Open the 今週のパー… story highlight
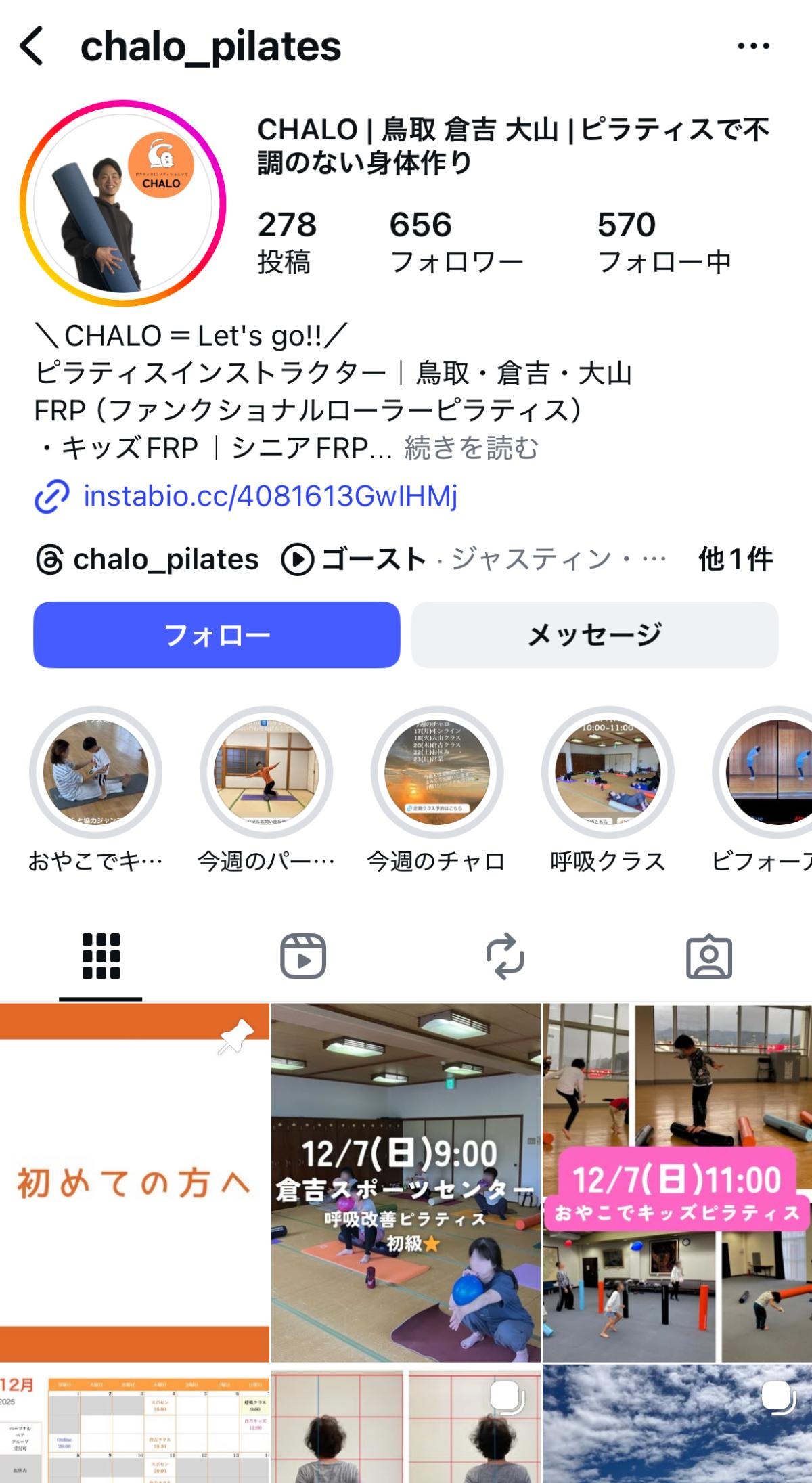Screen dimensions: 812x1483 [x=266, y=772]
